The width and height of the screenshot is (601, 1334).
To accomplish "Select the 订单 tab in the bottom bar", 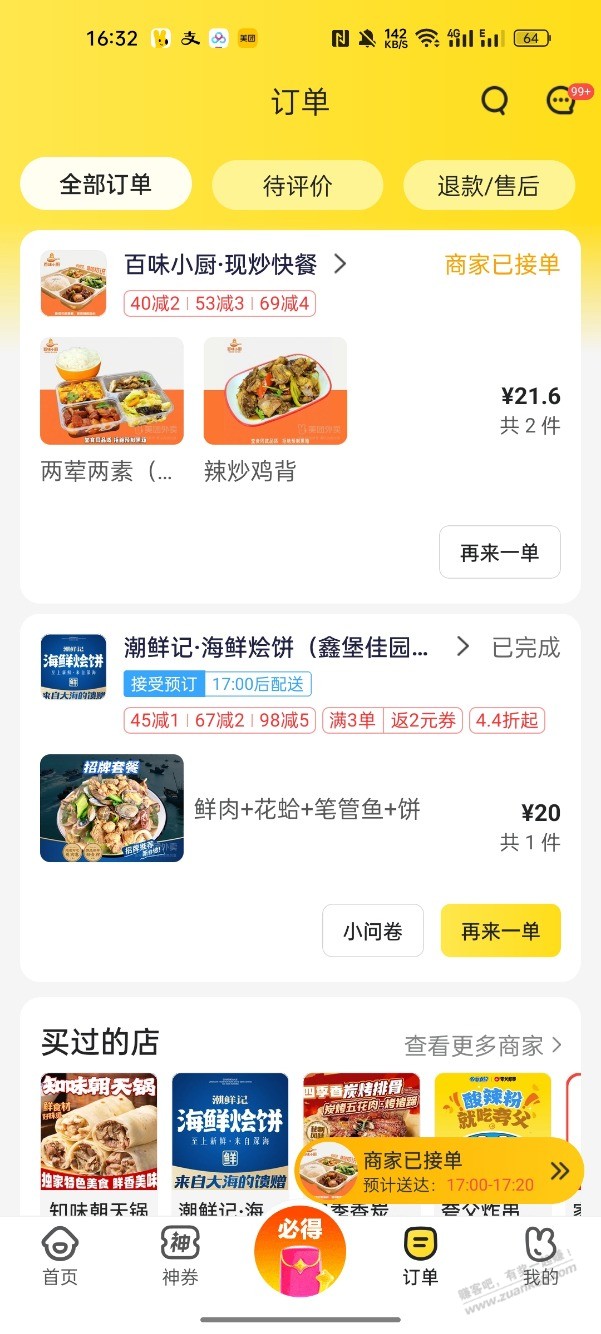I will 420,1256.
